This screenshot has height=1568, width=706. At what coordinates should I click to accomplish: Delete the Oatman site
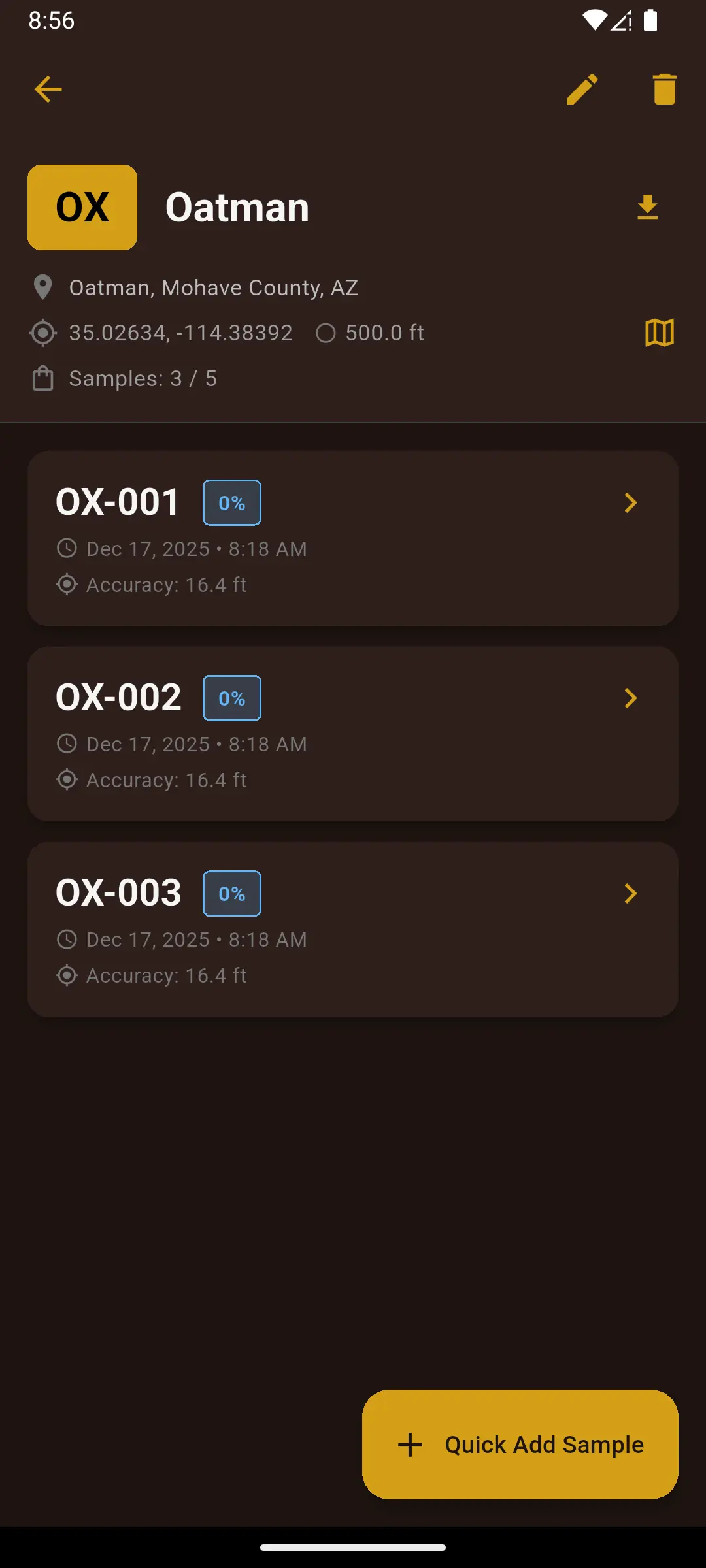[664, 90]
